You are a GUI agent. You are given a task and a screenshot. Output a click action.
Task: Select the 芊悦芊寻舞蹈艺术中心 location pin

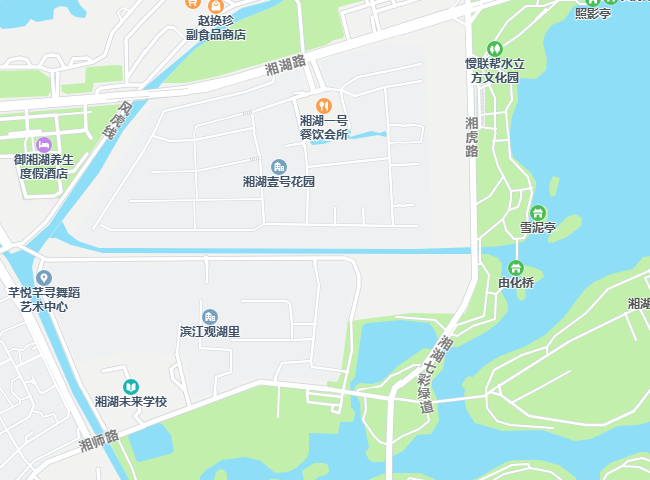[x=43, y=277]
